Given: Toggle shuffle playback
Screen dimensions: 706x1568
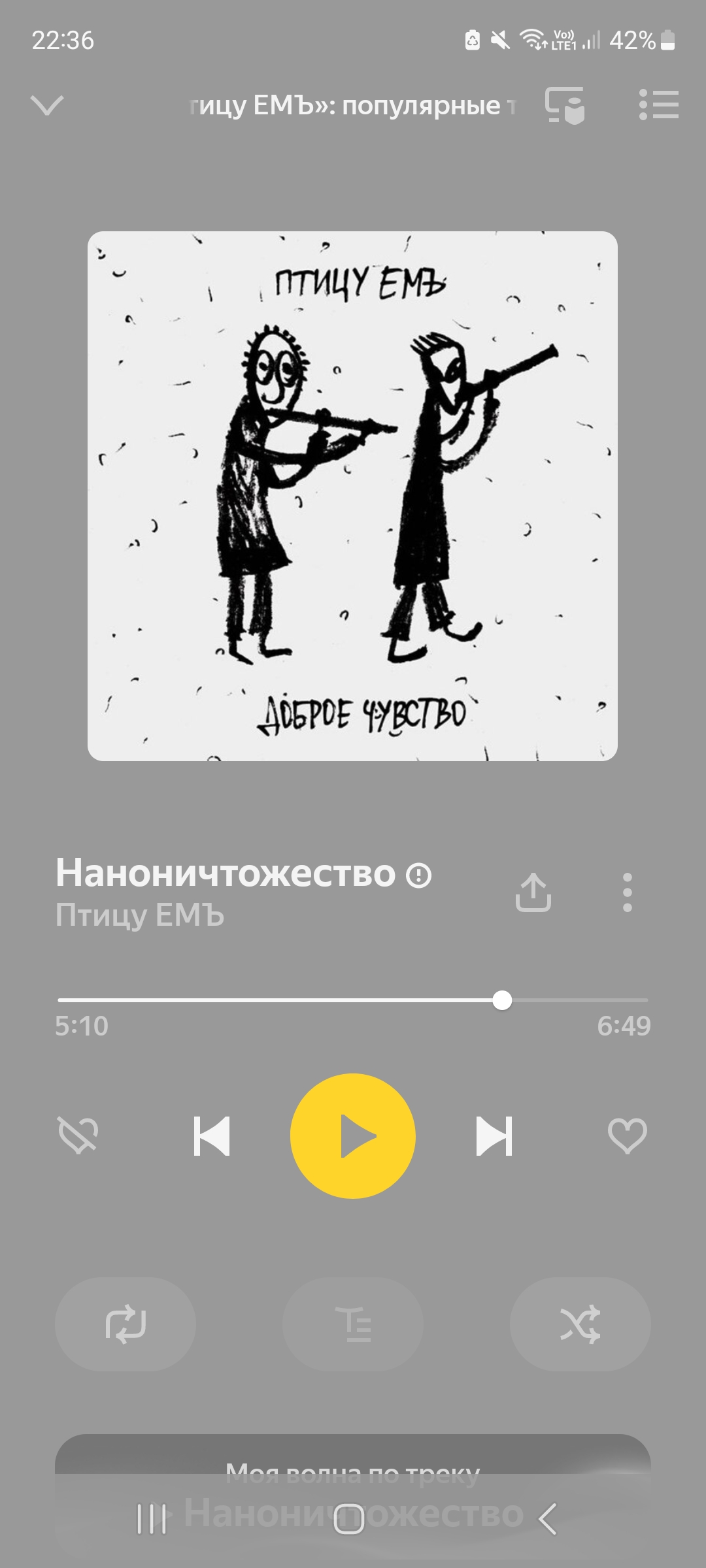Looking at the screenshot, I should click(580, 1324).
